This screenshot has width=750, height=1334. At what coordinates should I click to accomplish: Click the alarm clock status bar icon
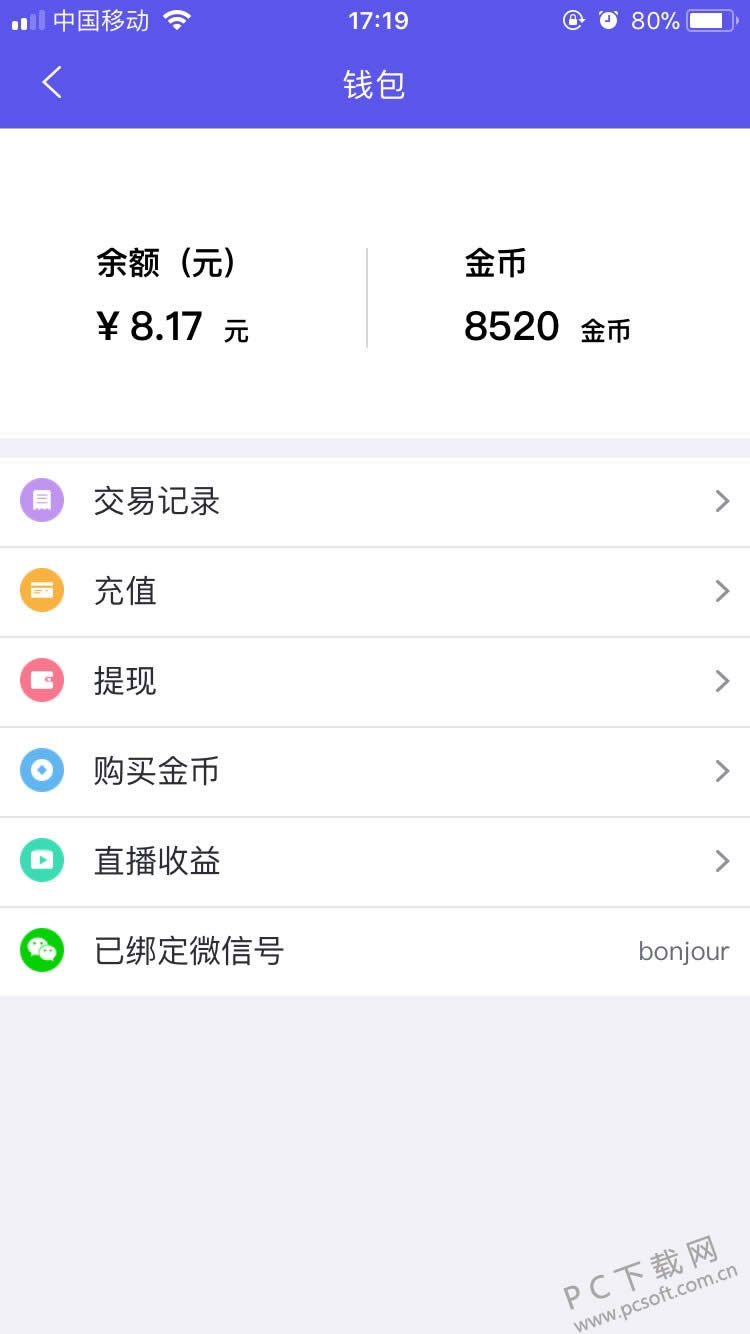(x=608, y=19)
